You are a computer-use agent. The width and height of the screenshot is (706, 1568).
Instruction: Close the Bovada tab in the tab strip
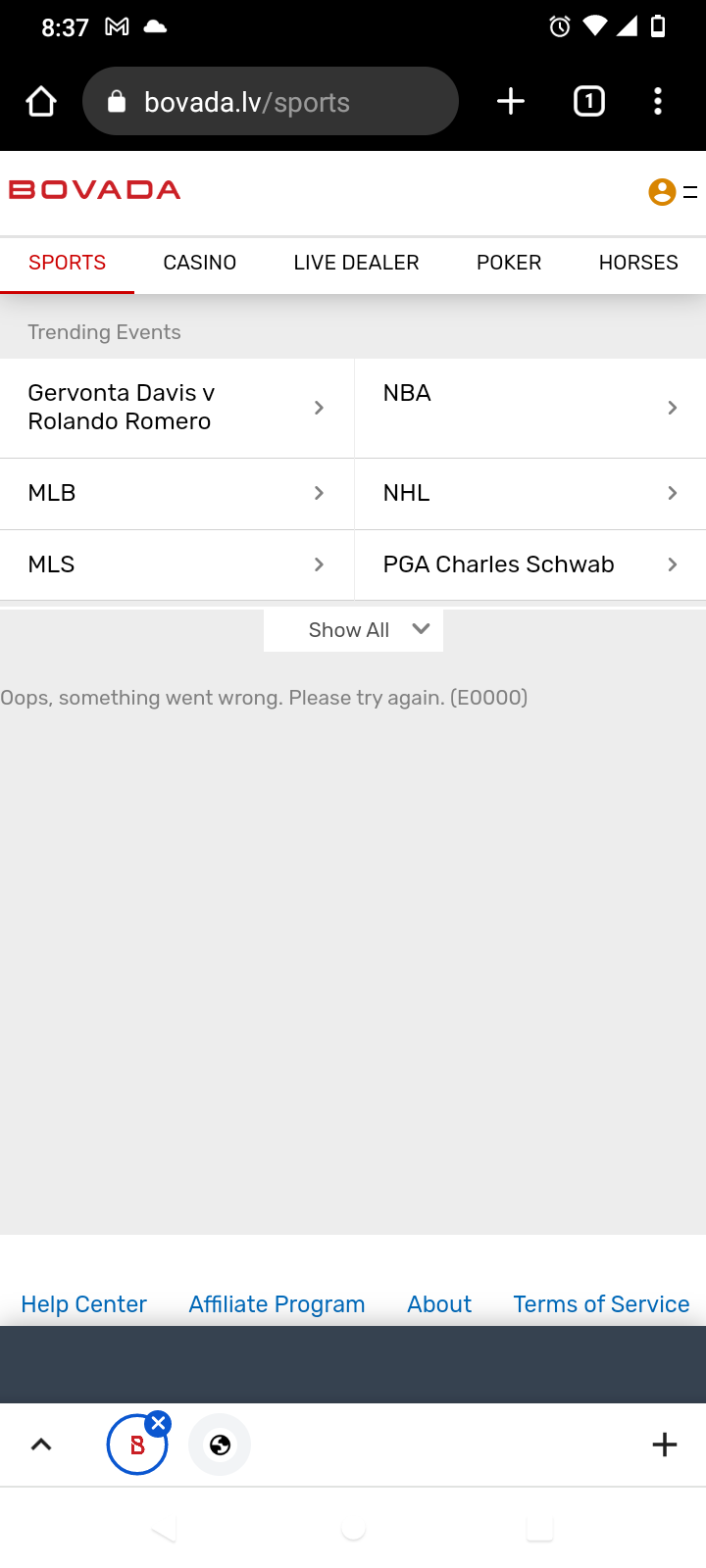coord(158,1423)
